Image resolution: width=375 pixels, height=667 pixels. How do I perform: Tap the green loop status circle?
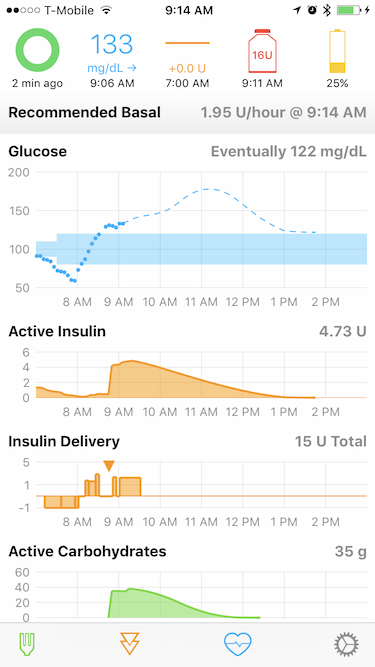[37, 51]
